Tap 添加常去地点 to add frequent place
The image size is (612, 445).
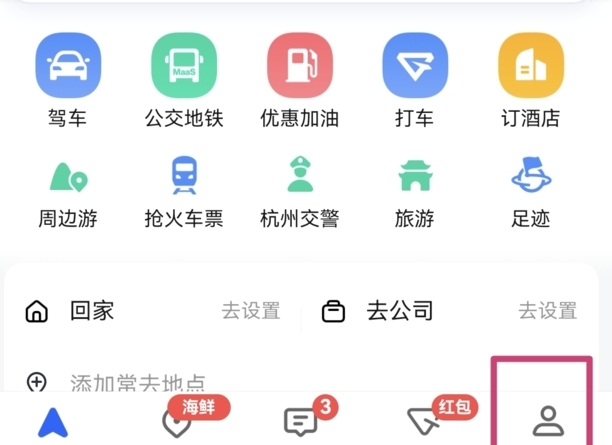point(135,383)
